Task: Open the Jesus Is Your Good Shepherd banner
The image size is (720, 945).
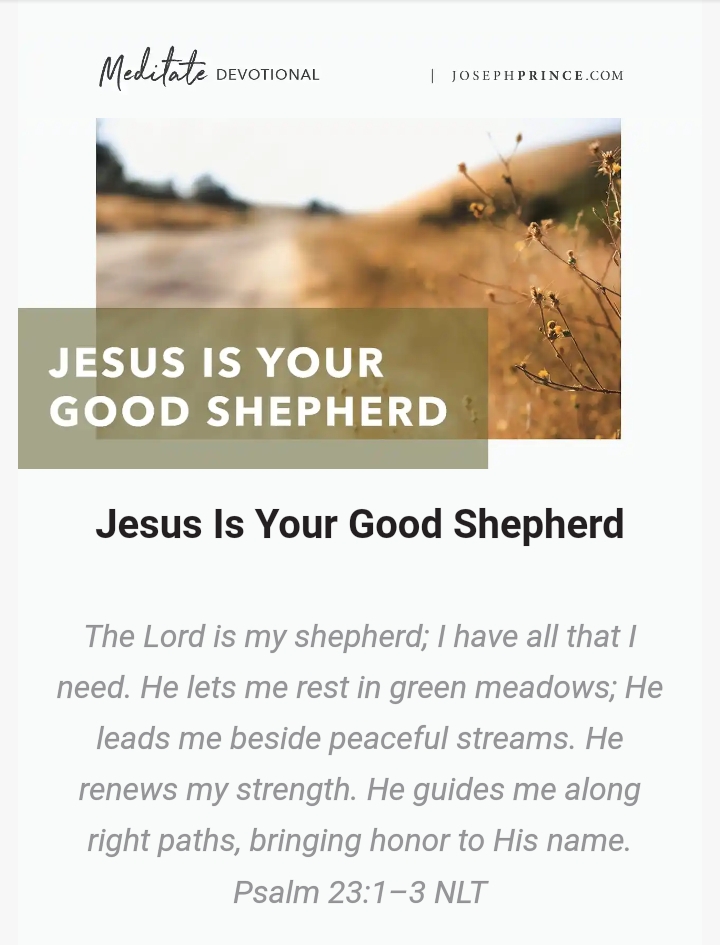Action: [358, 290]
